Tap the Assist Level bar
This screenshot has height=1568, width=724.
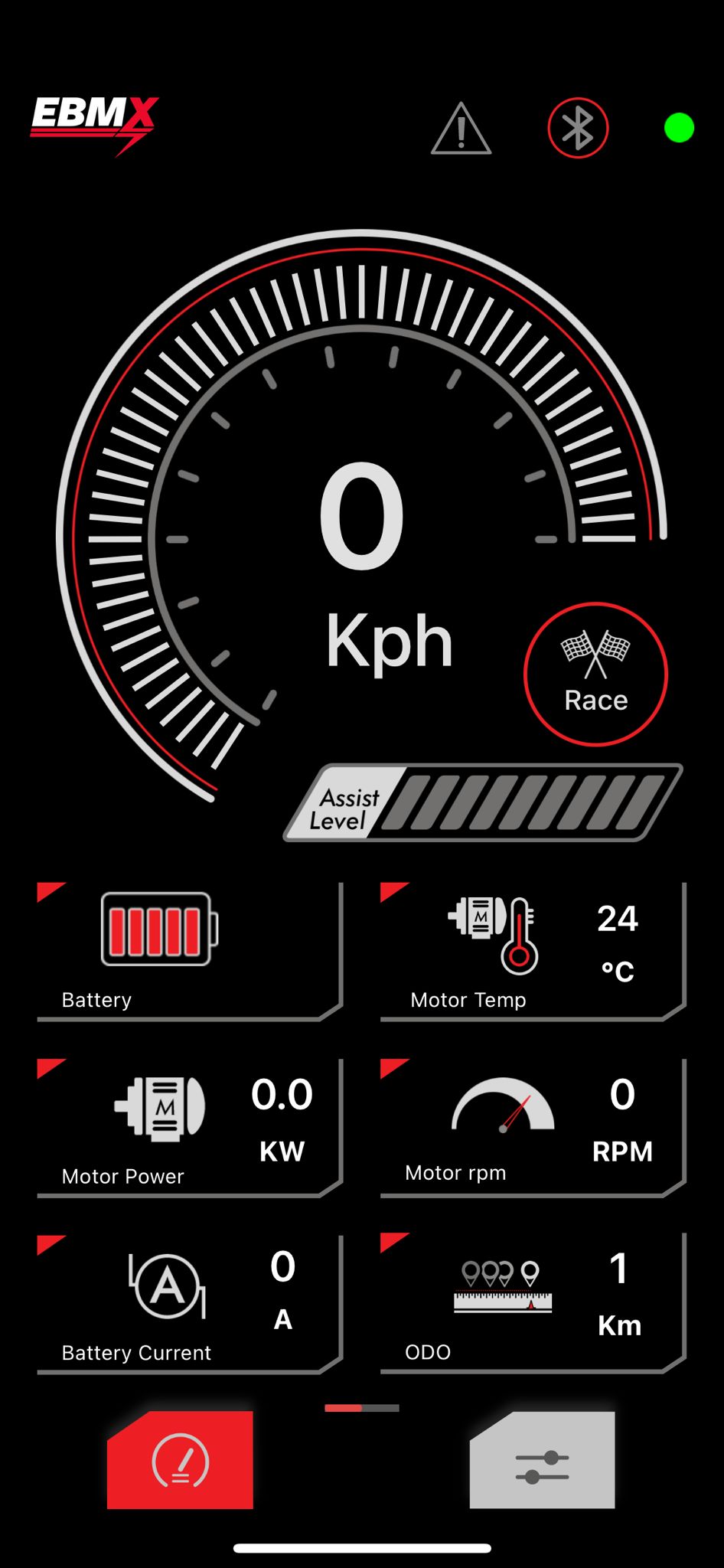pos(484,803)
